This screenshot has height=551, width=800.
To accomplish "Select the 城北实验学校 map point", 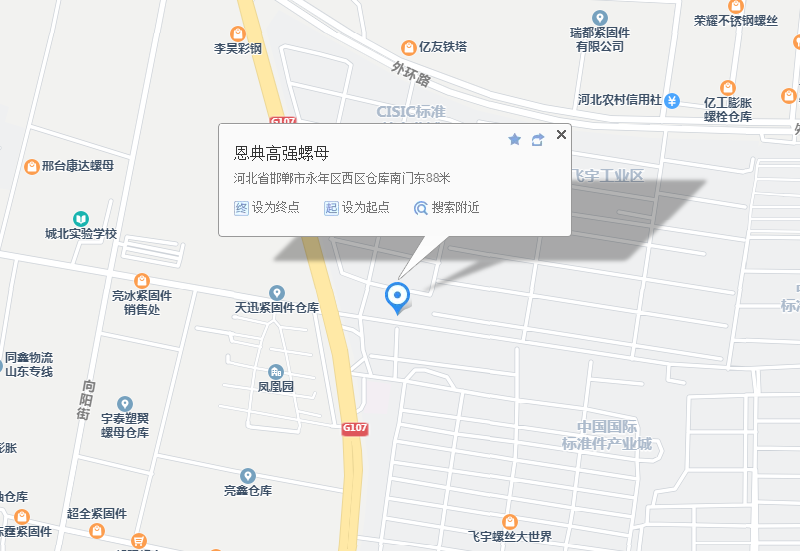I will point(80,219).
